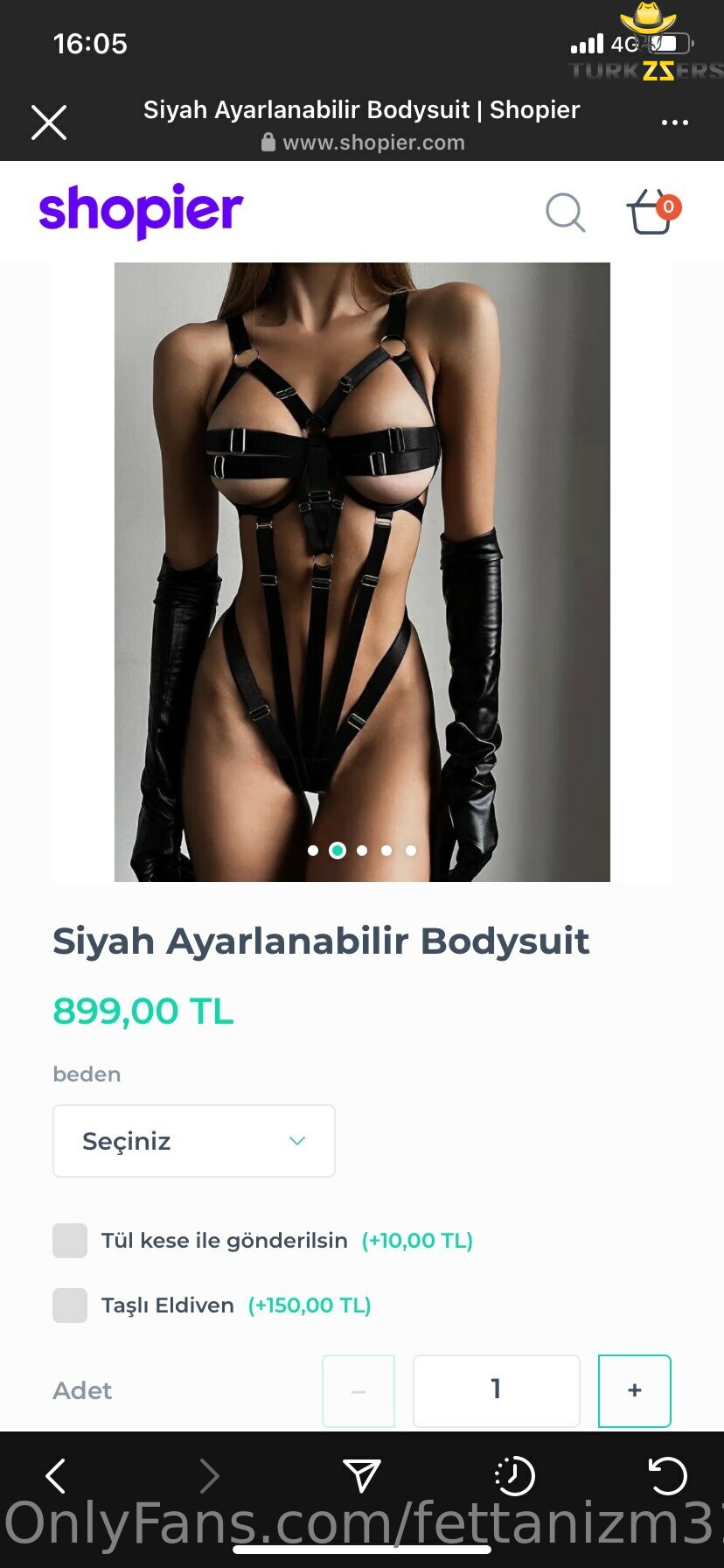Open the browser overflow menu
The width and height of the screenshot is (724, 1568).
pos(674,122)
